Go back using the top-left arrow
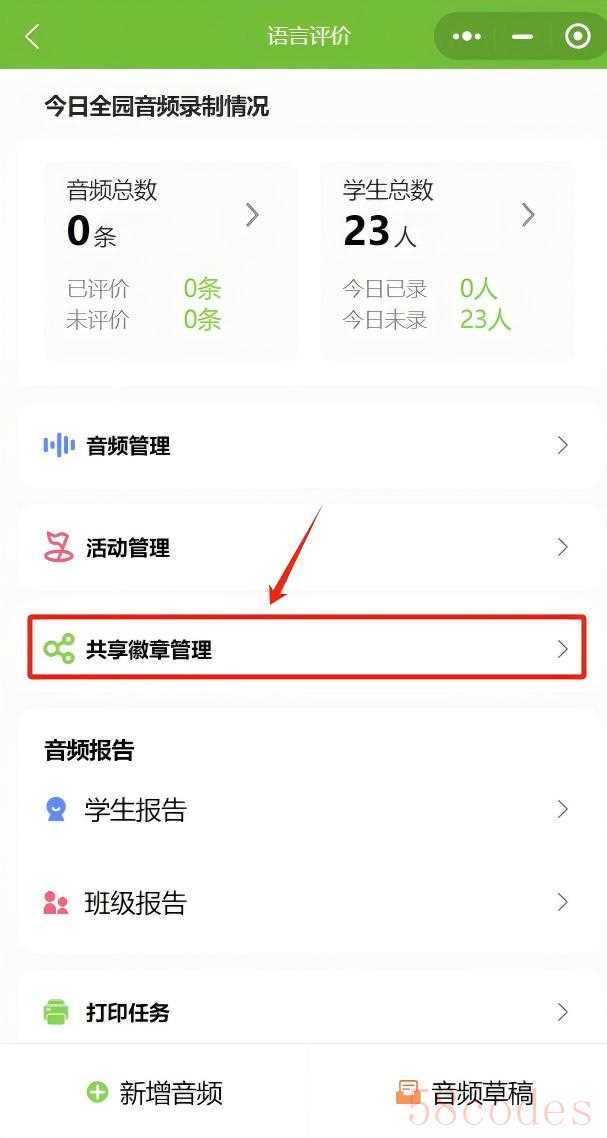Screen dimensions: 607x1138 click(32, 37)
